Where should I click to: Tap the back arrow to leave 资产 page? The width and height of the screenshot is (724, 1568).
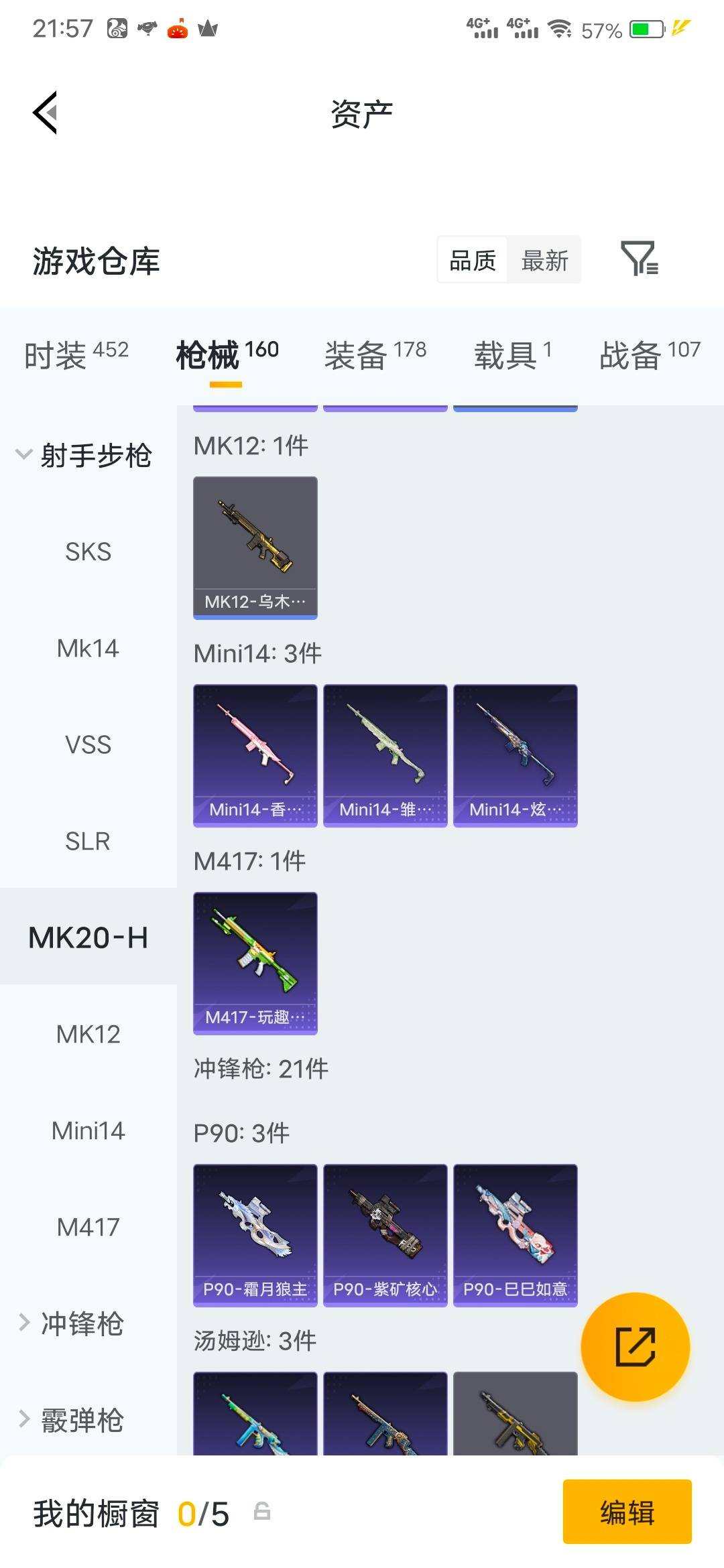pyautogui.click(x=46, y=113)
